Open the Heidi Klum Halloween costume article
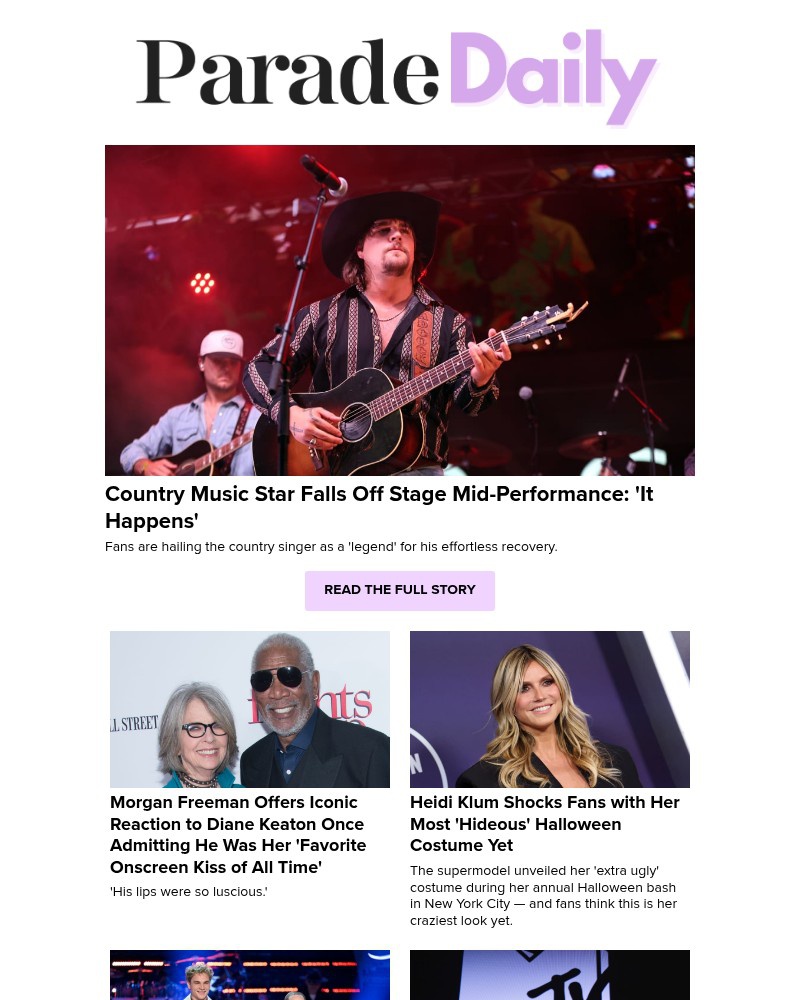This screenshot has width=800, height=1000. tap(545, 823)
